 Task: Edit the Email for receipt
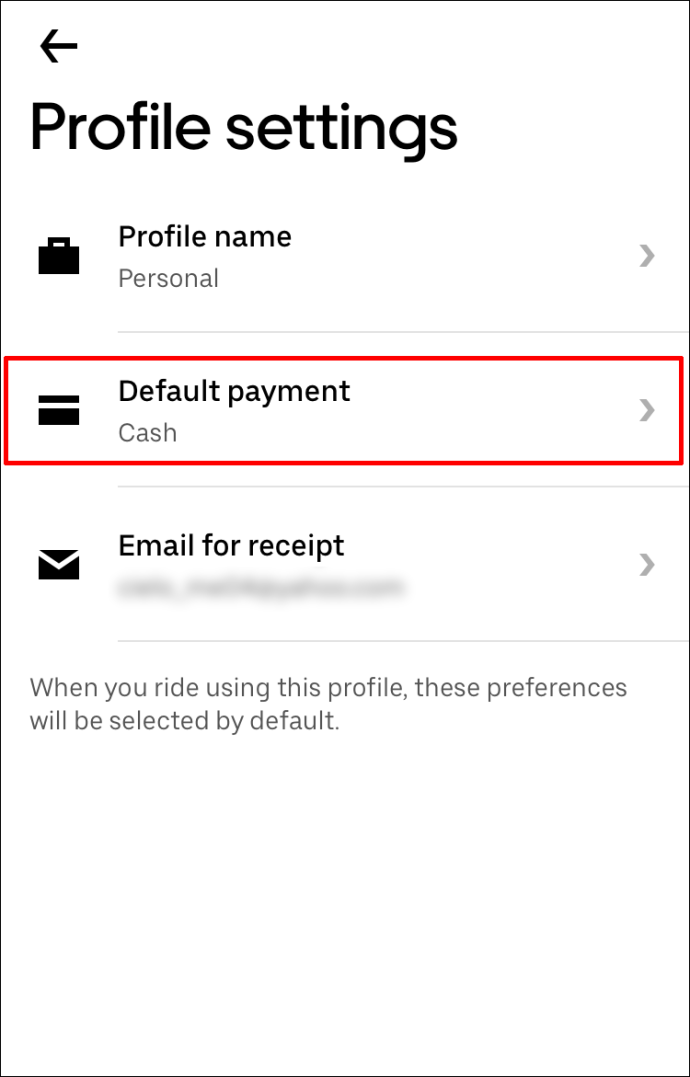[x=345, y=565]
